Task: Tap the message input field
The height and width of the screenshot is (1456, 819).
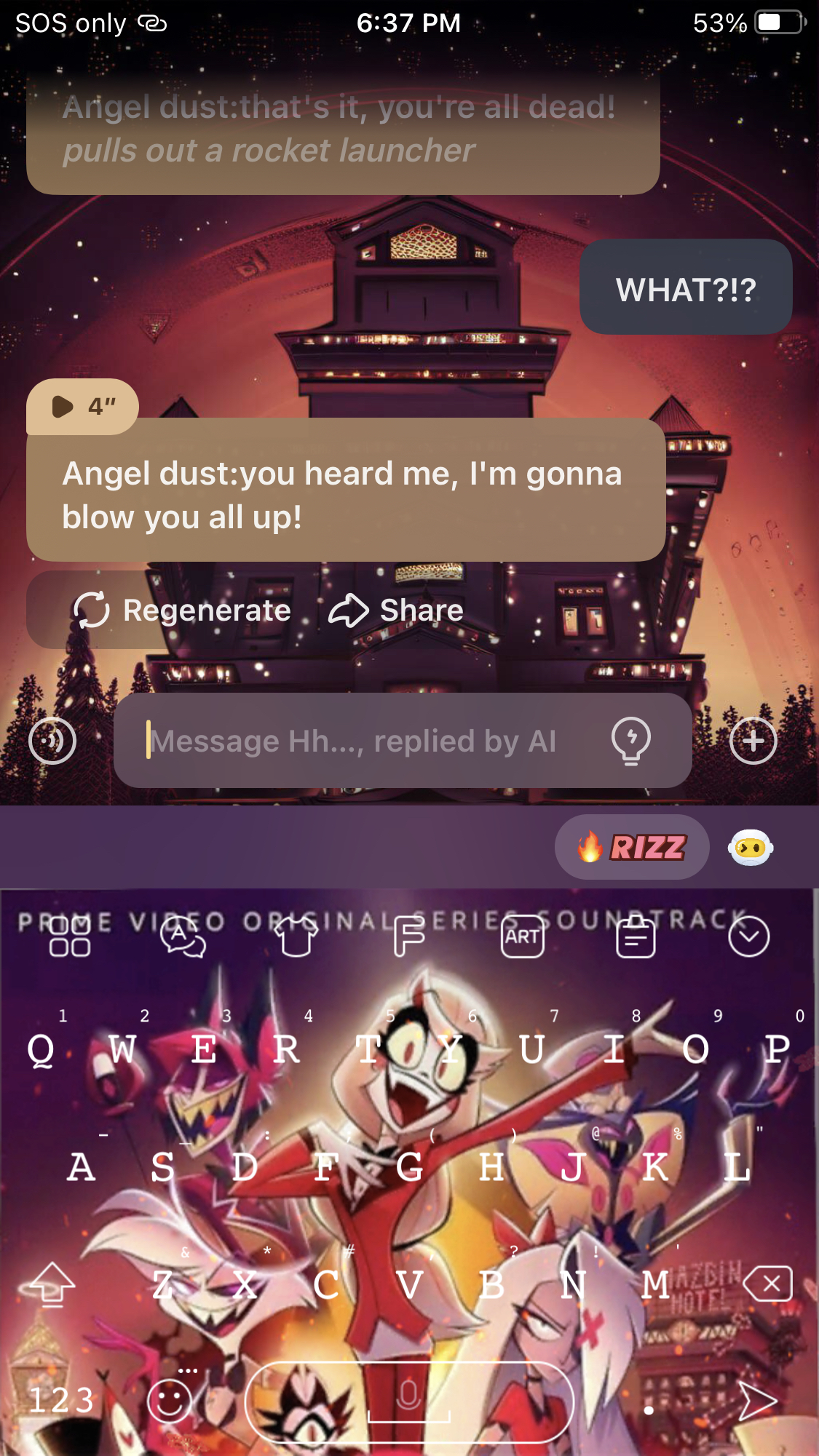Action: coord(364,741)
